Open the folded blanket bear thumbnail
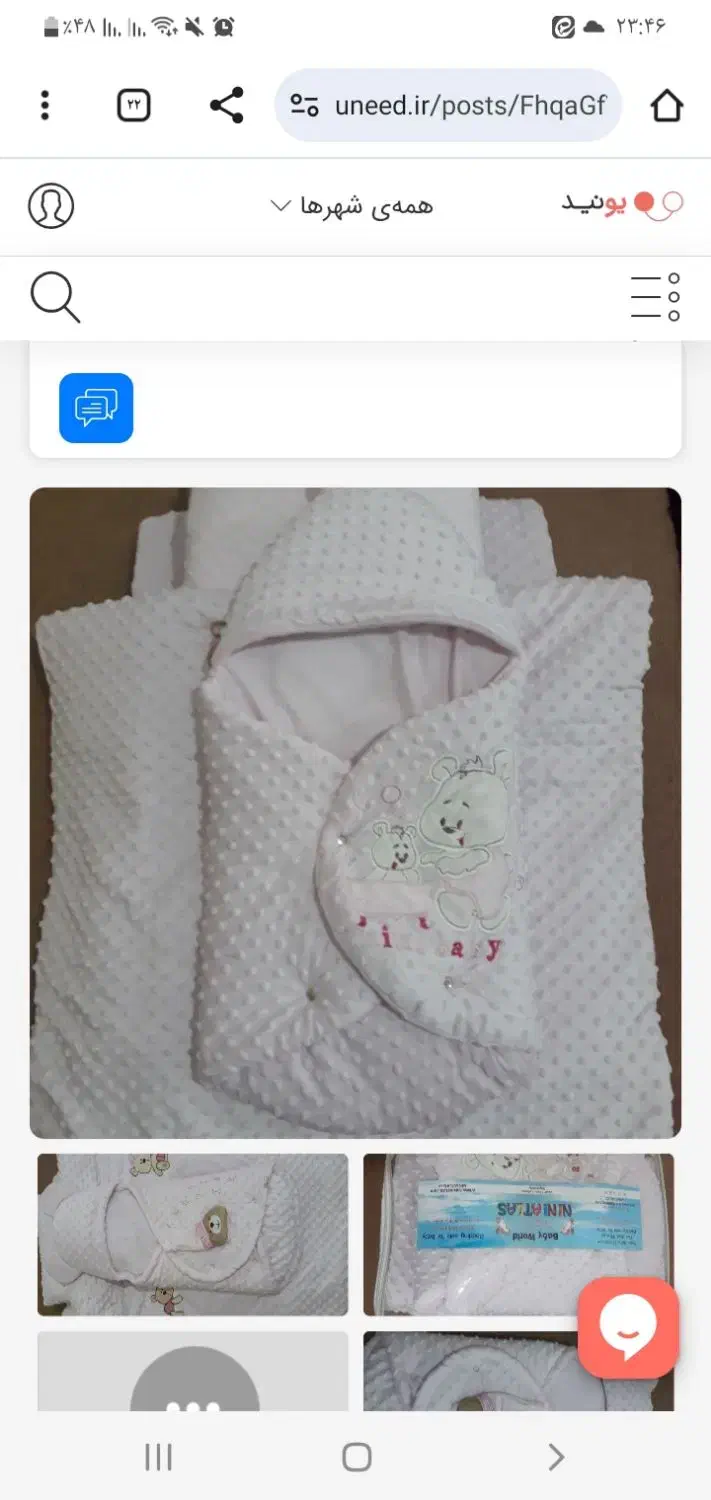Viewport: 711px width, 1500px height. [193, 1234]
